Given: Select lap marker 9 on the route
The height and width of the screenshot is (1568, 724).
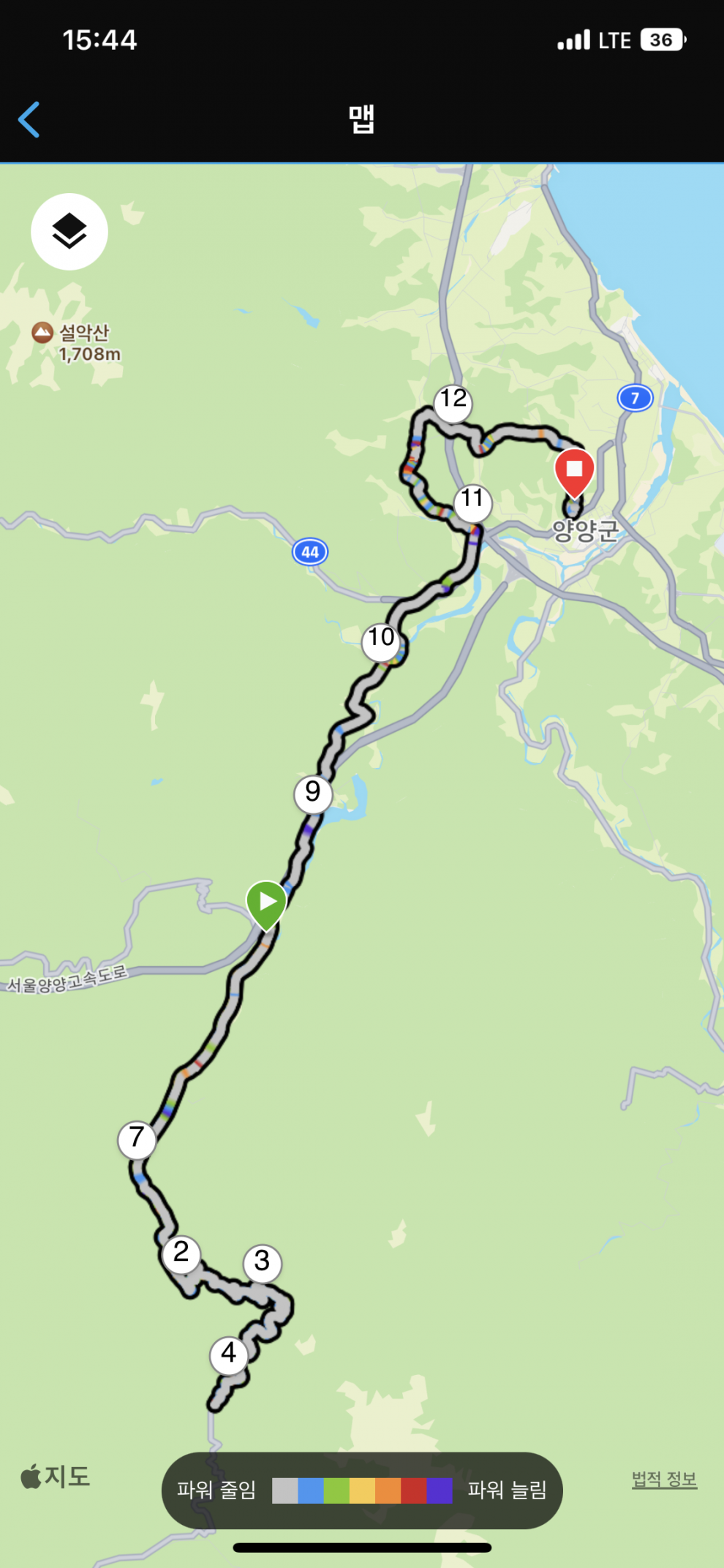Looking at the screenshot, I should point(313,794).
